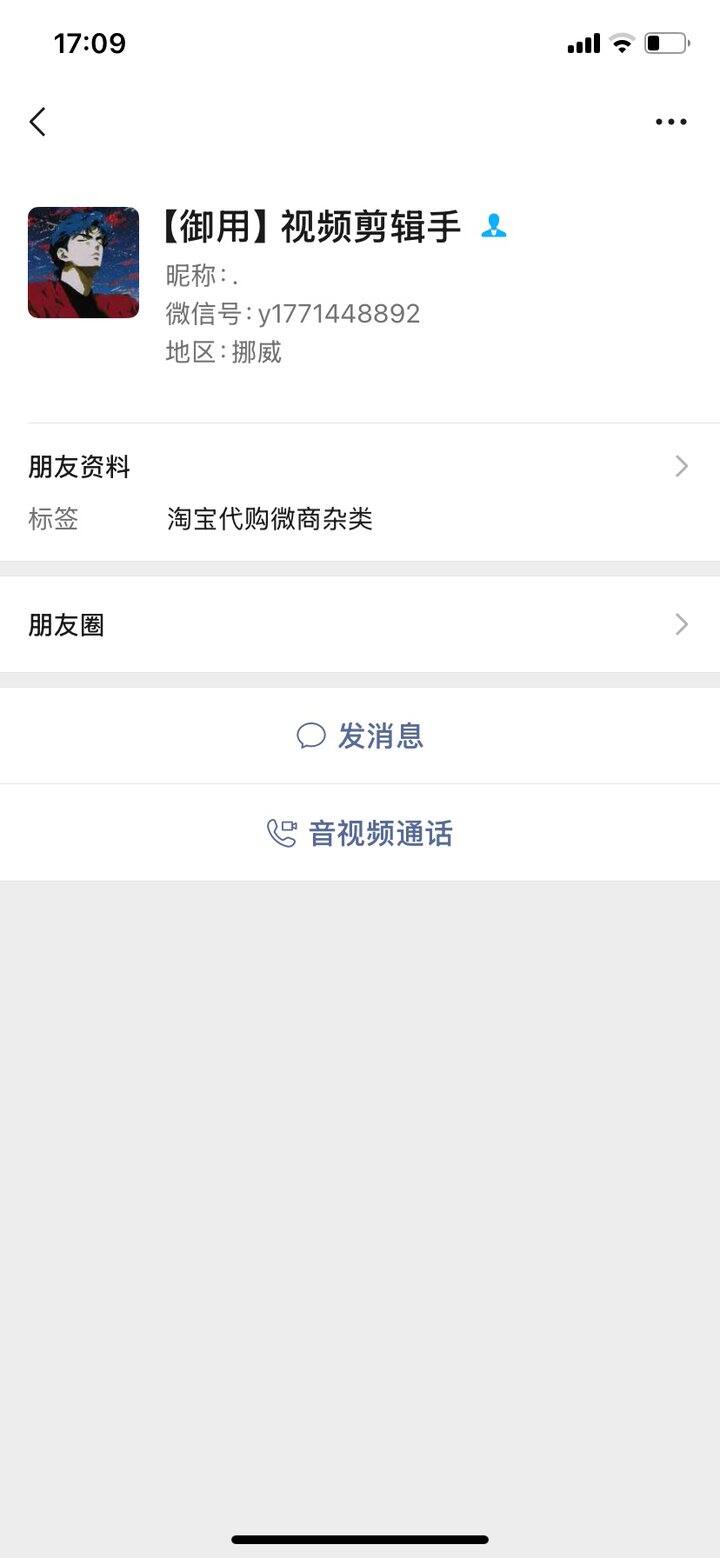View the contact's profile avatar
The width and height of the screenshot is (720, 1558).
(83, 263)
